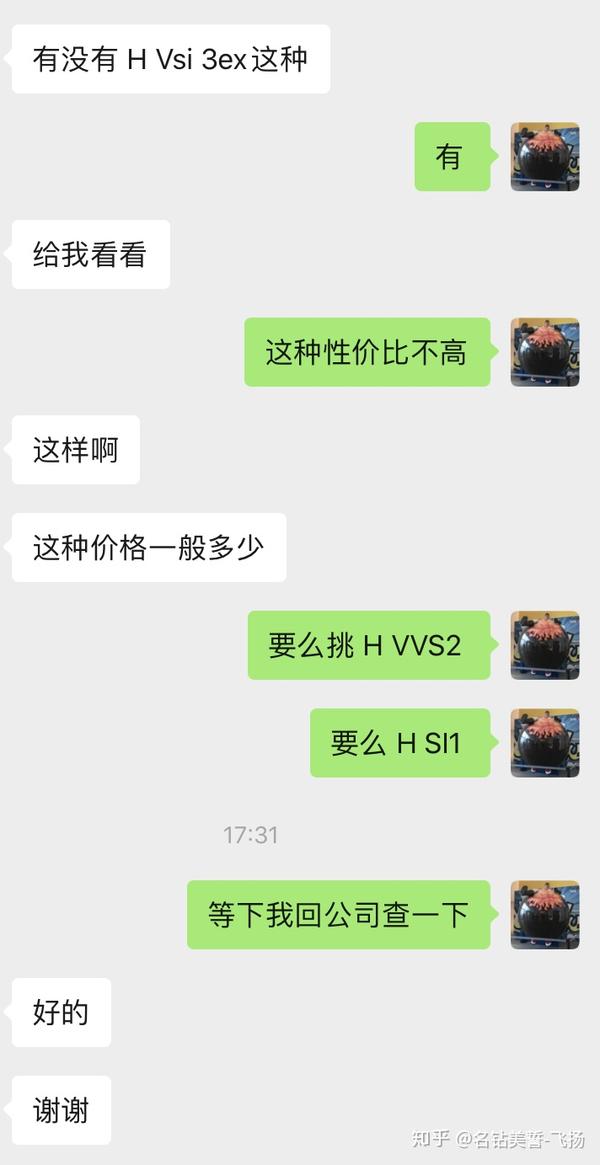Open sender's avatar beside the 有 message
The width and height of the screenshot is (600, 1165).
pos(545,157)
